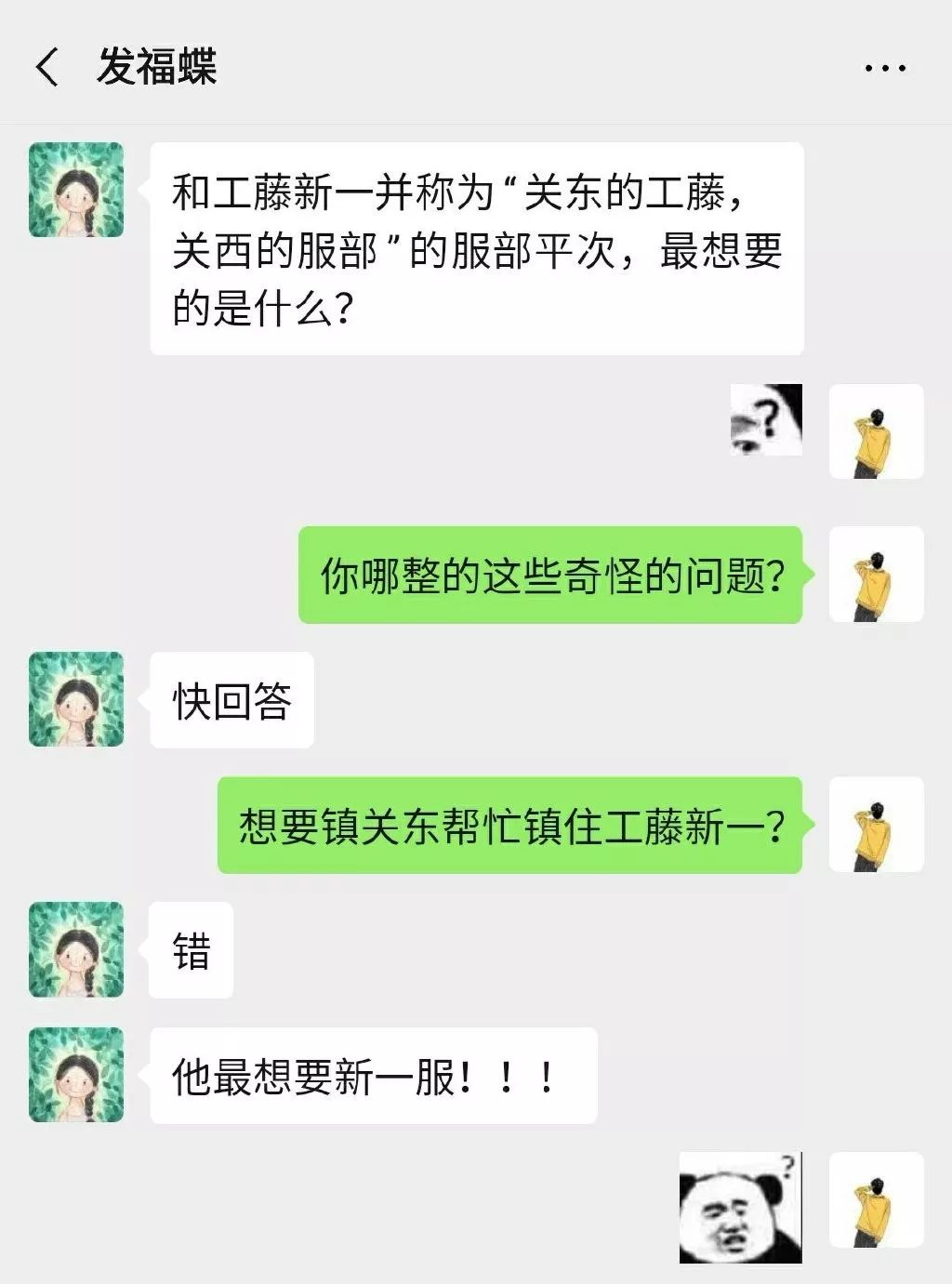The image size is (952, 1284).
Task: Go back from the 发福蝶 chat
Action: [x=47, y=67]
